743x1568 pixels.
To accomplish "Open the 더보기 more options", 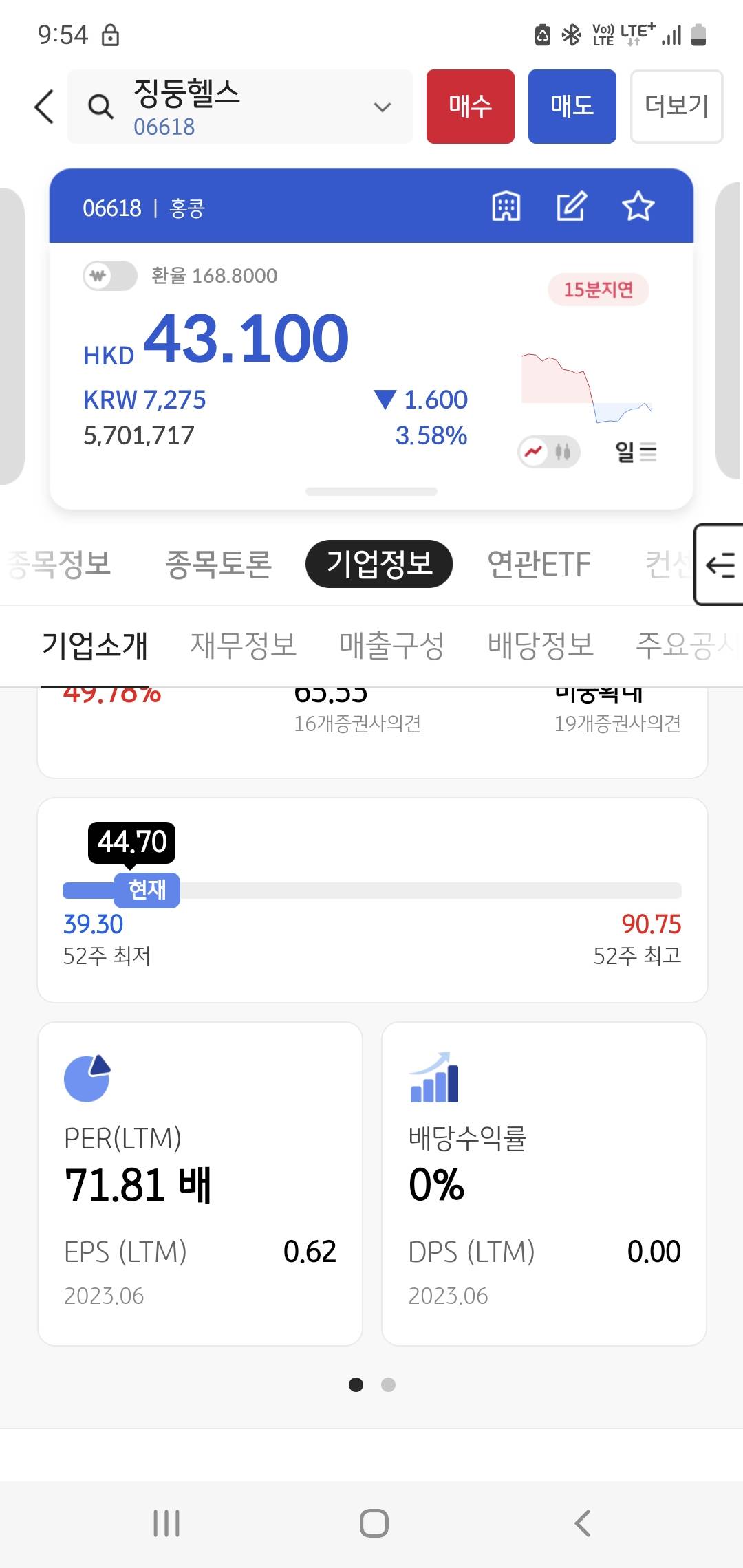I will click(676, 107).
